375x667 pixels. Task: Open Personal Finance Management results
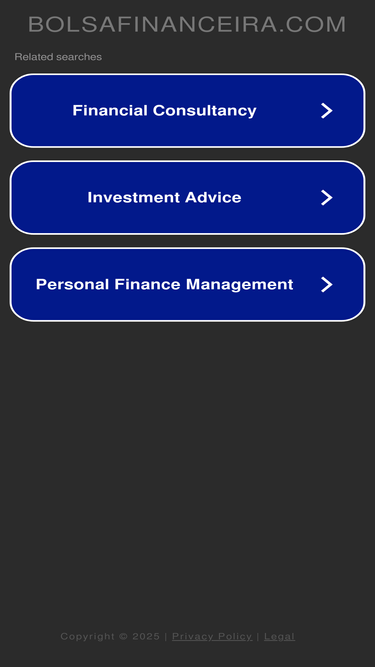click(x=188, y=284)
